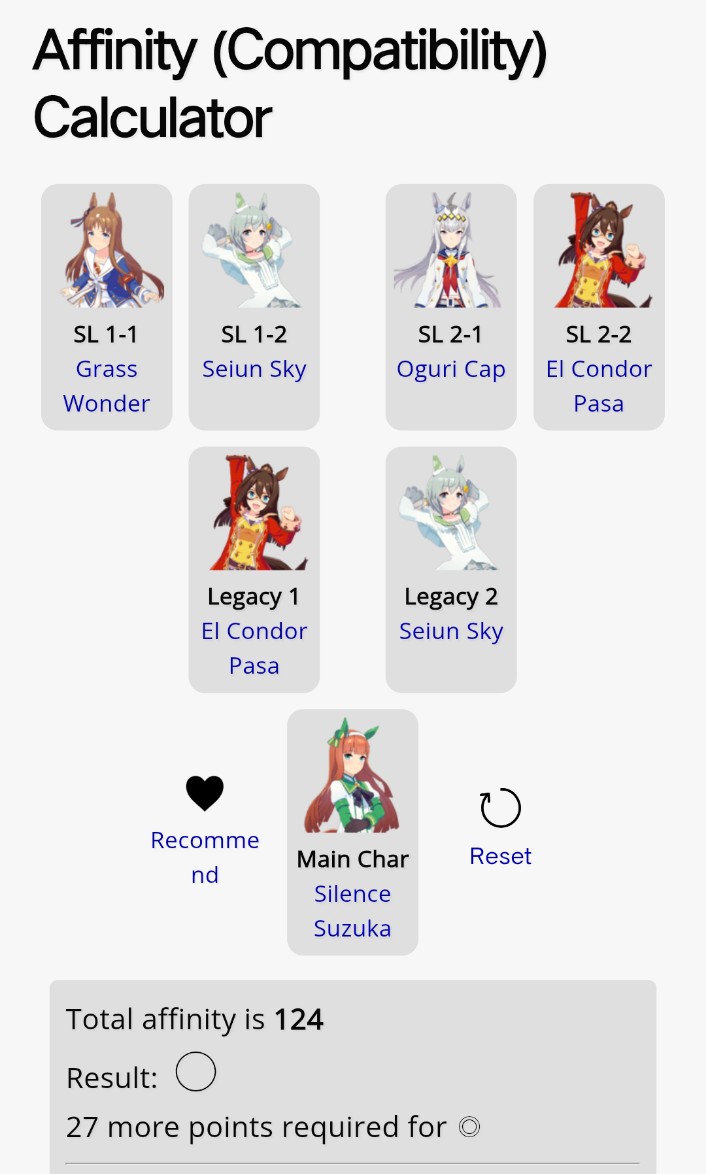Select the SL 1-1 Grass Wonder card
The image size is (706, 1174).
click(x=106, y=306)
